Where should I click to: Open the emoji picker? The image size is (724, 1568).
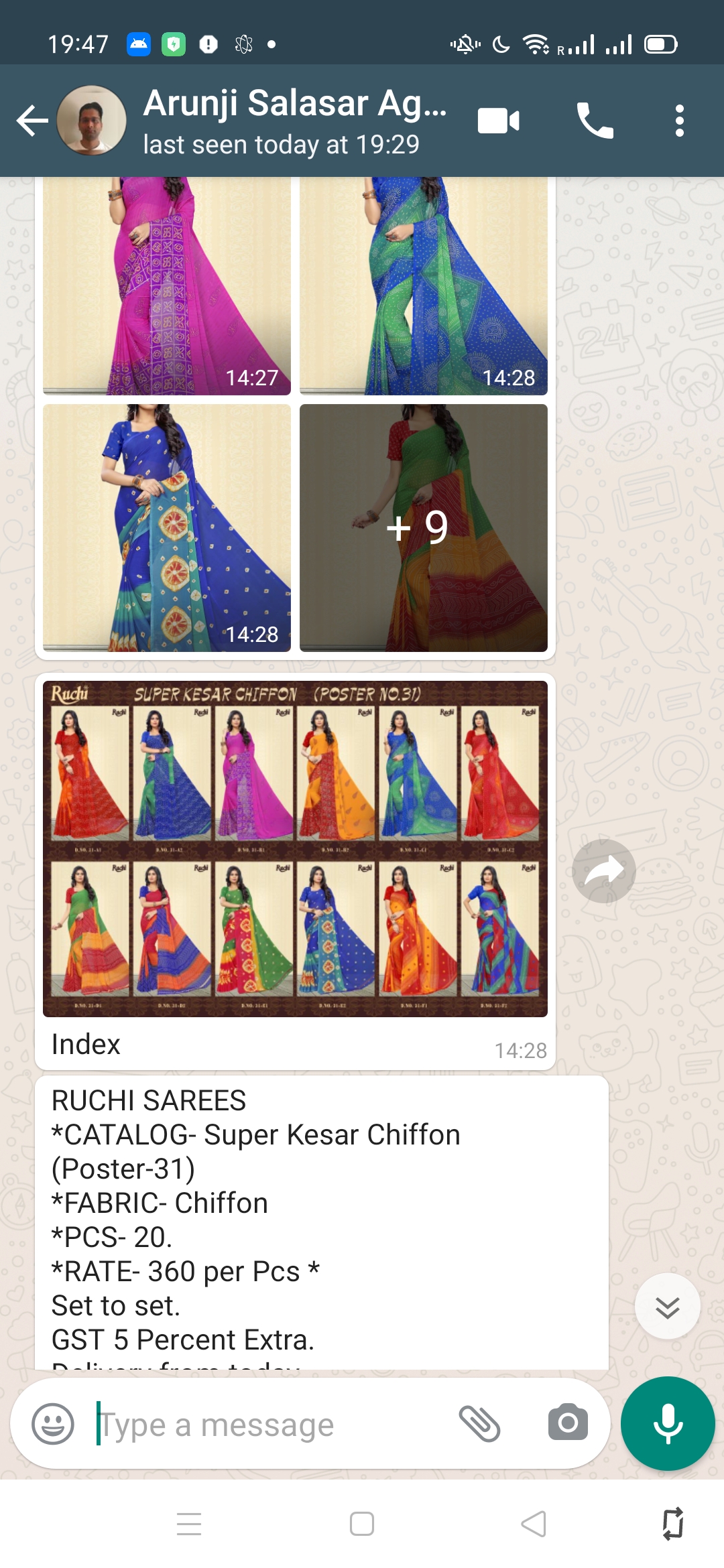coord(53,1424)
